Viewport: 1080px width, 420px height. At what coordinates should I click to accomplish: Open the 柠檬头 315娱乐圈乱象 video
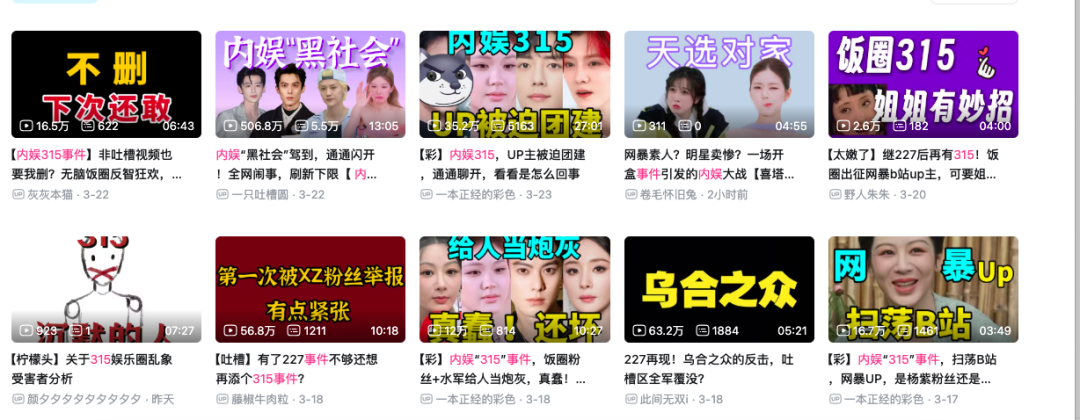click(x=106, y=289)
